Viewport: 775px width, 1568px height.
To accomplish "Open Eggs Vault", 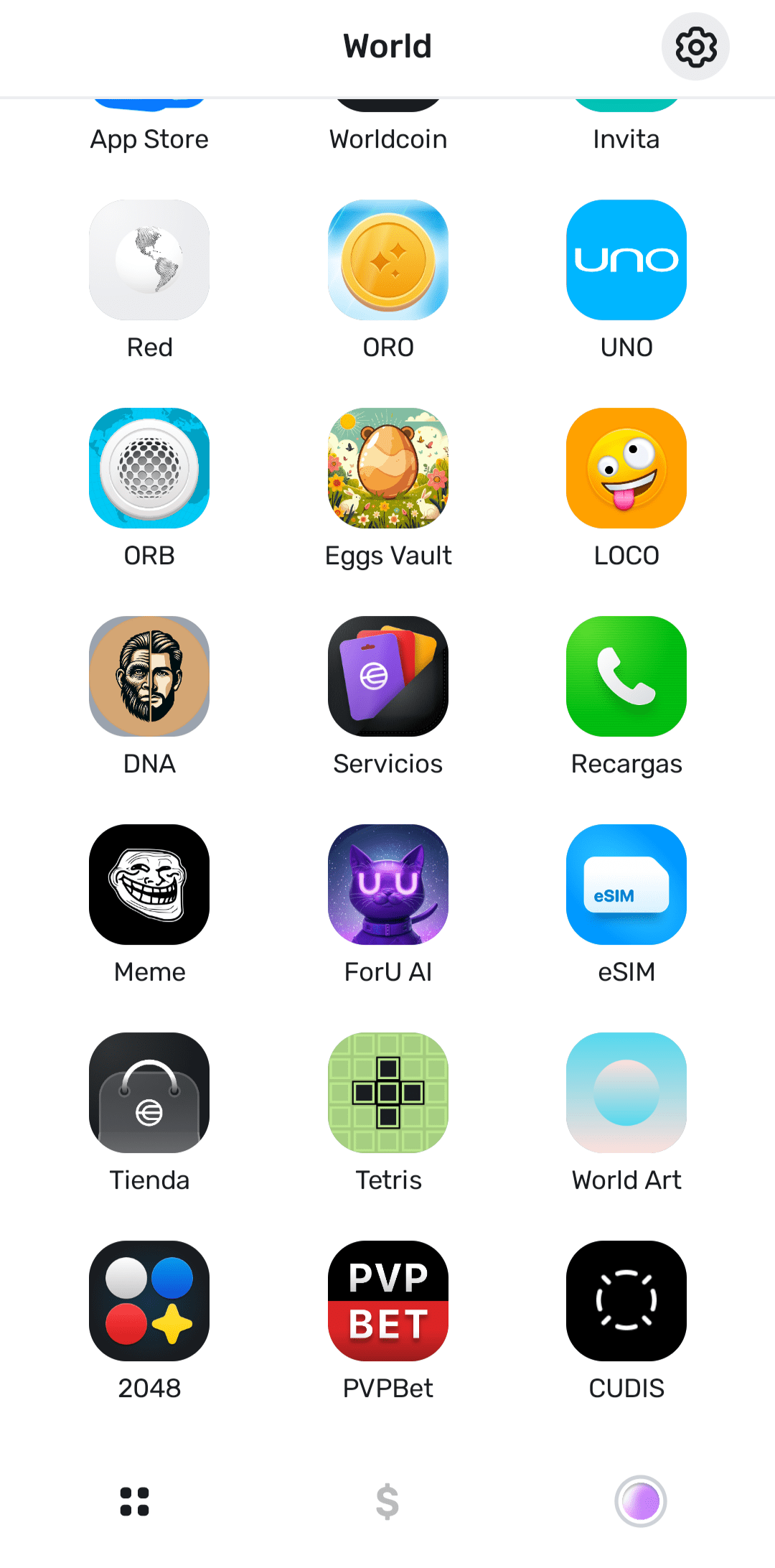I will [388, 468].
